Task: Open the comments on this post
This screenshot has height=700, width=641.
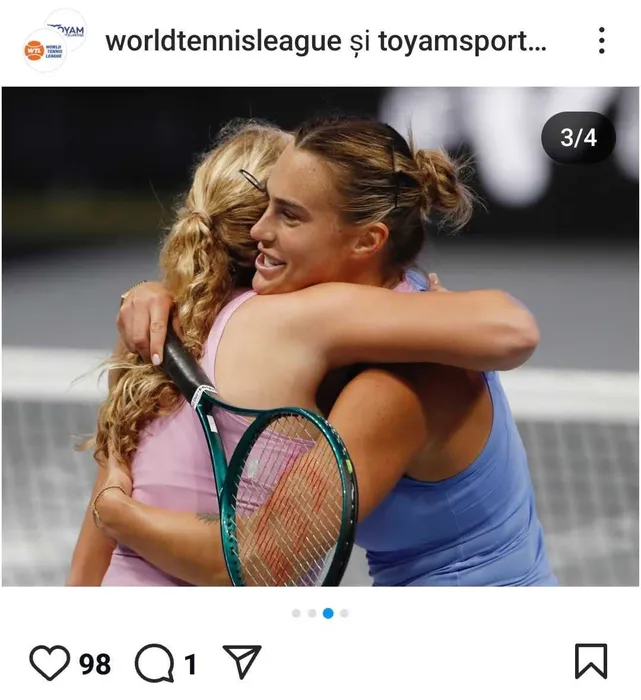Action: (154, 663)
